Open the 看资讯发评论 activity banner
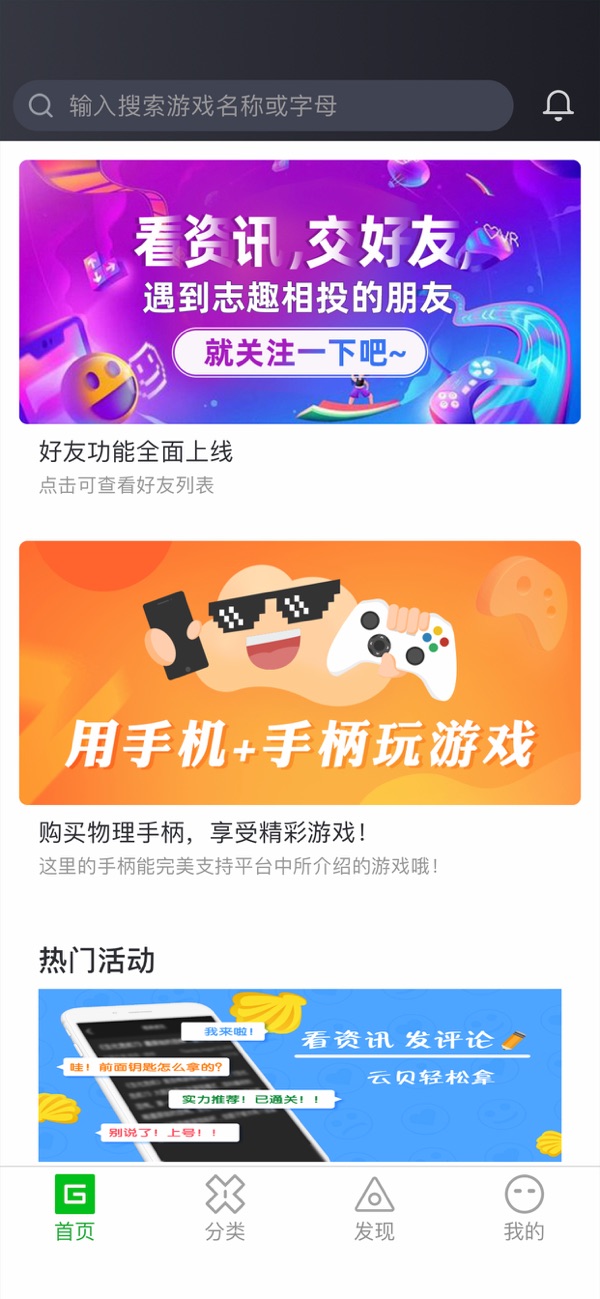 point(300,1074)
